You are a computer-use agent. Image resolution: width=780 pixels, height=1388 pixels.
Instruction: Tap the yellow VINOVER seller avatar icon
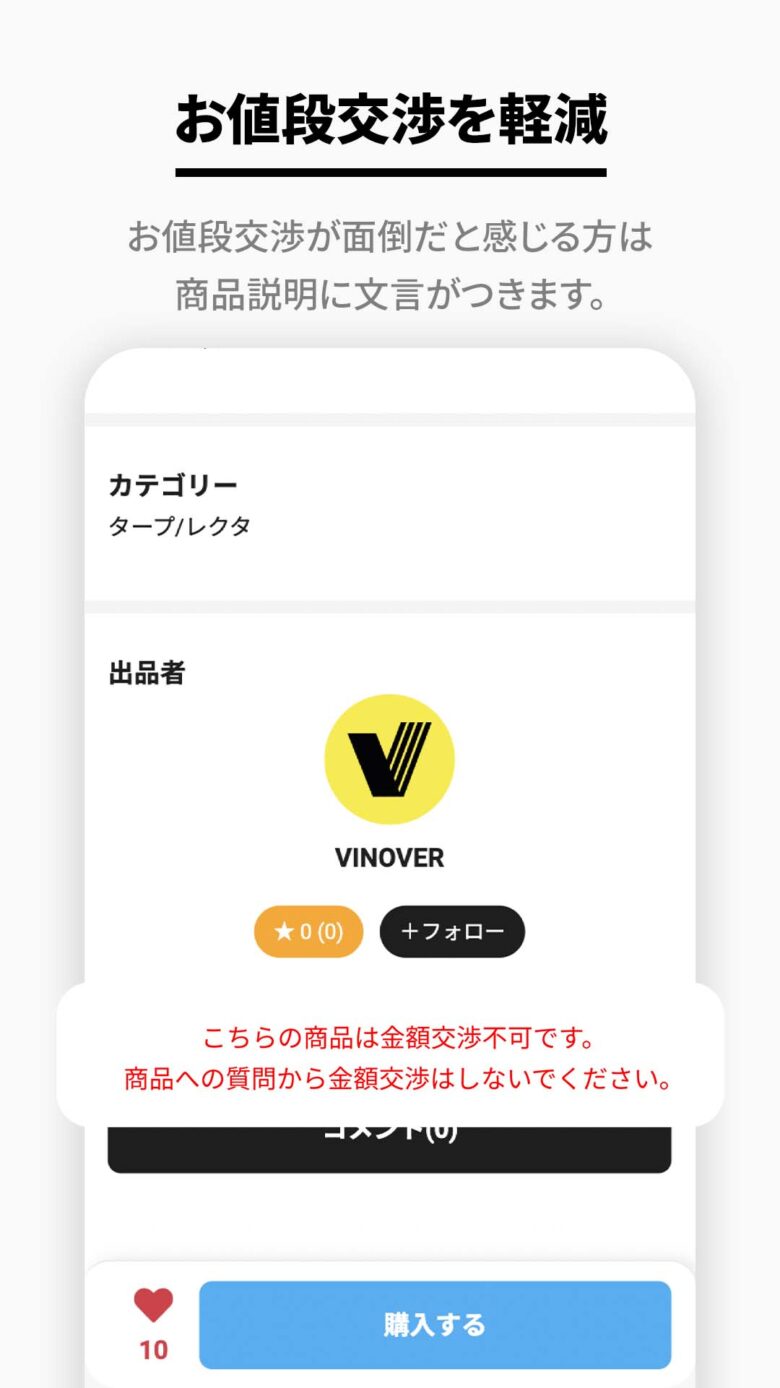click(389, 759)
